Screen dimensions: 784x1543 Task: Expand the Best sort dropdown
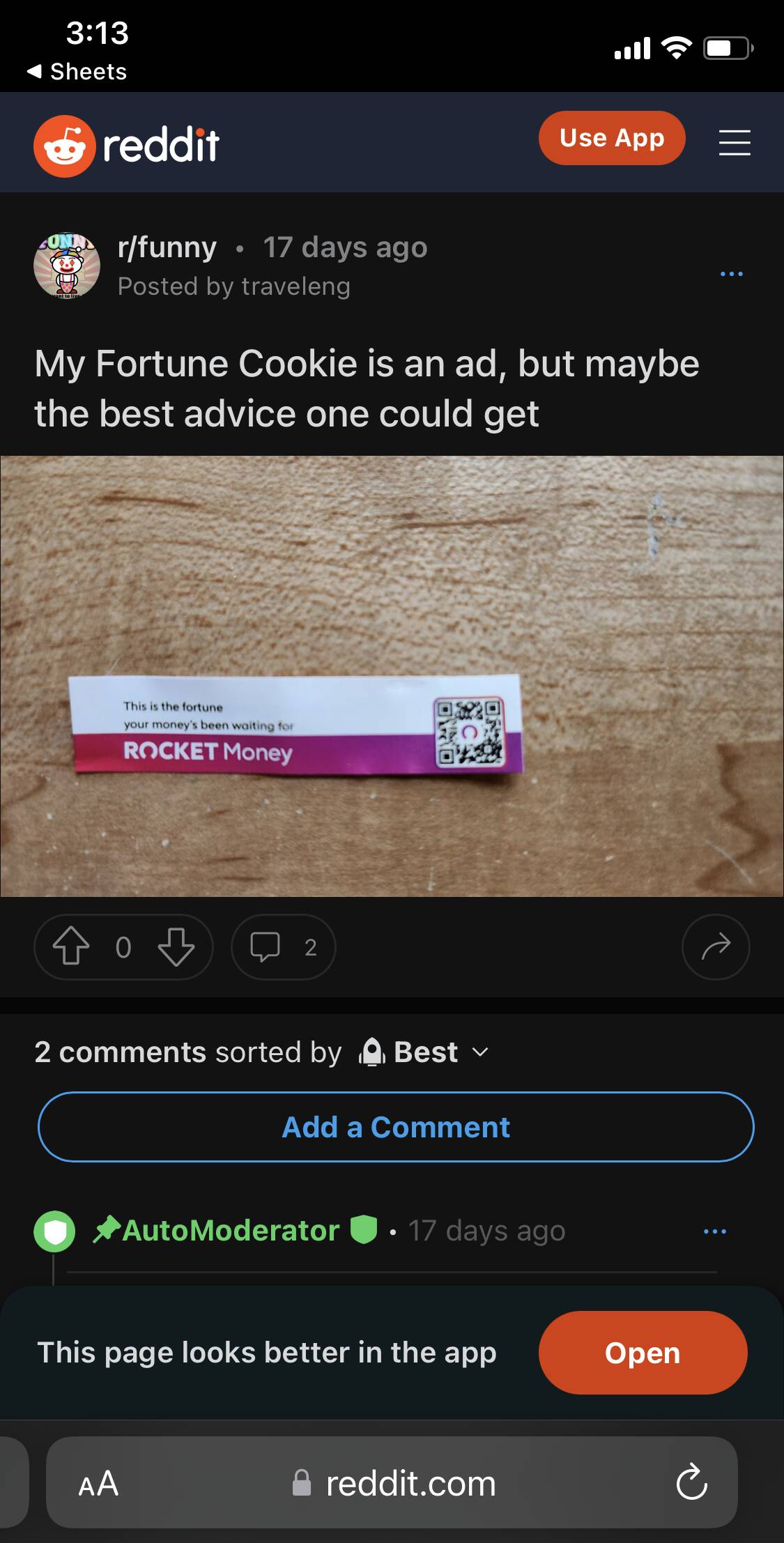[x=425, y=1052]
